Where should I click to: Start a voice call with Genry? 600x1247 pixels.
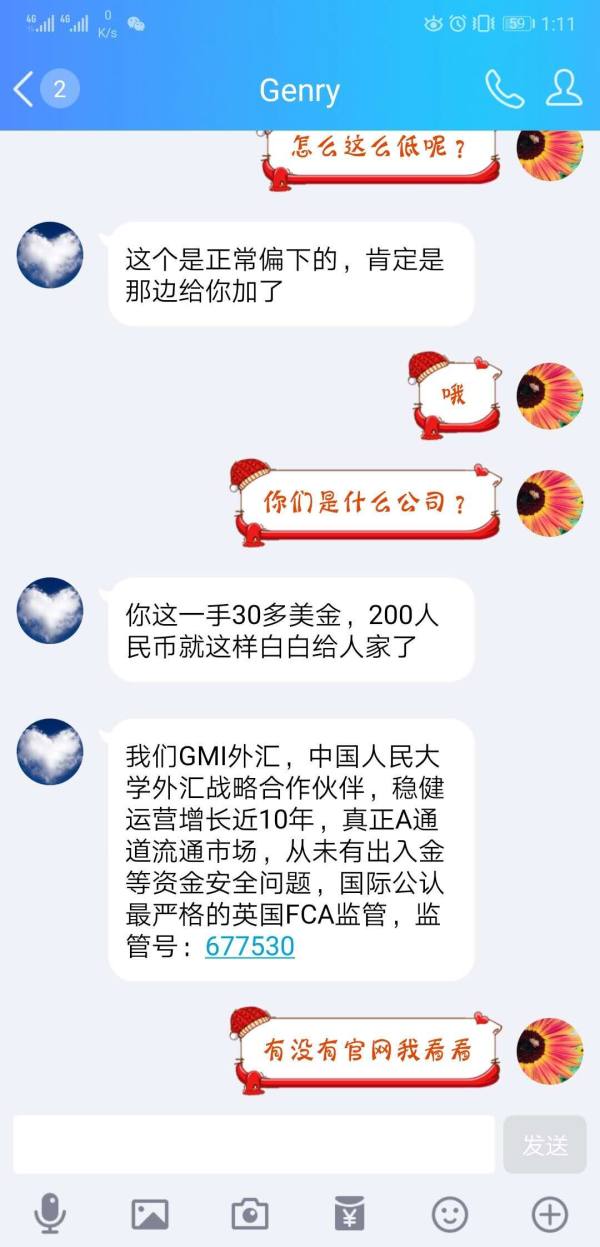tap(504, 90)
